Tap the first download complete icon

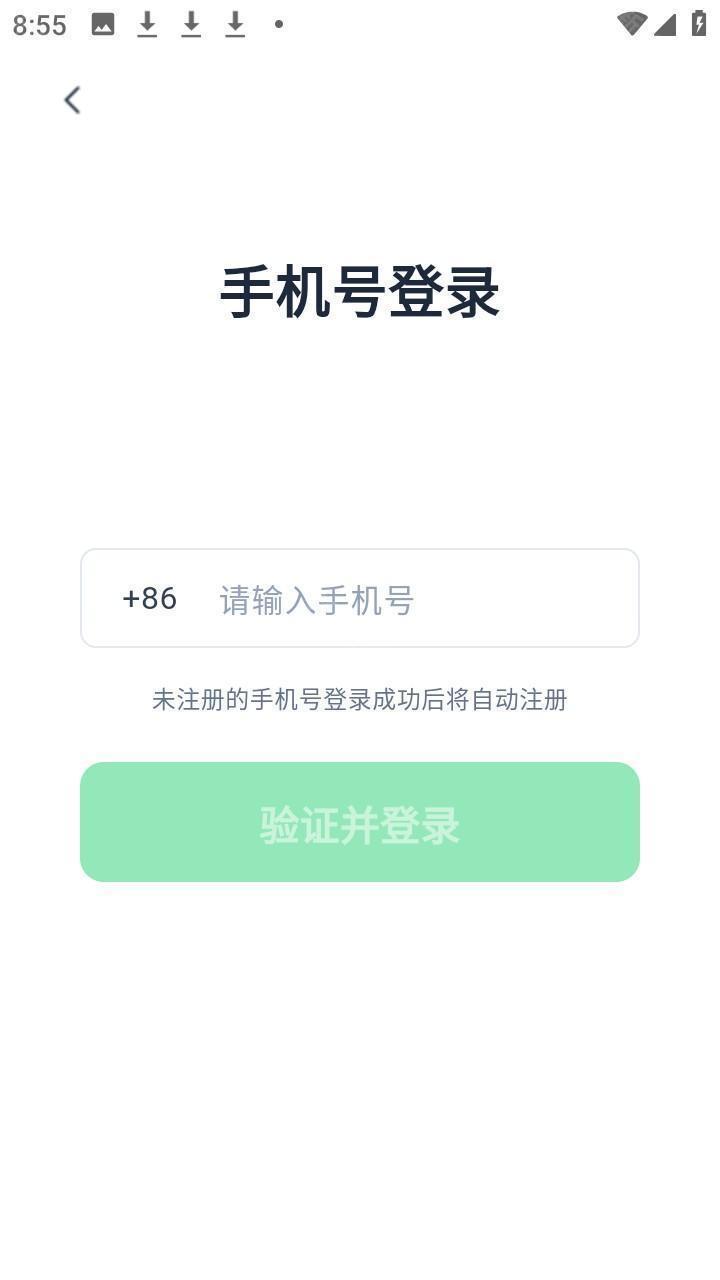coord(146,24)
